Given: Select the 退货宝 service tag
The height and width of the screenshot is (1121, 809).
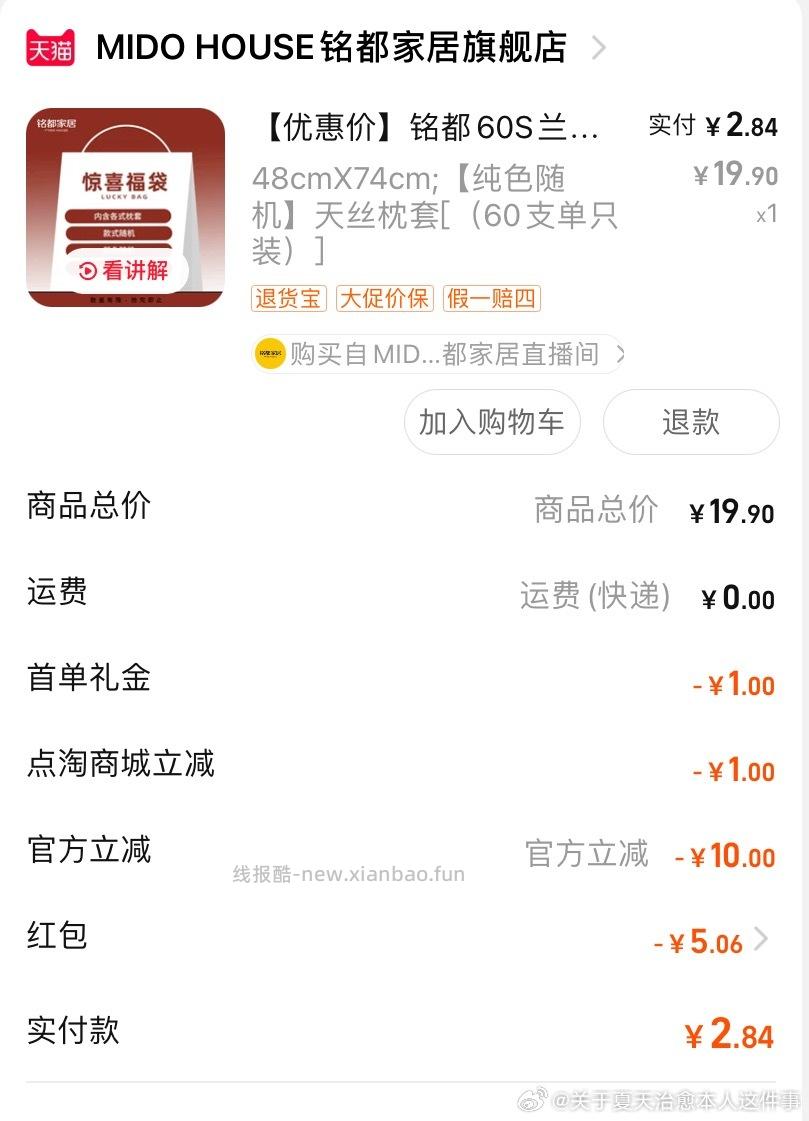Looking at the screenshot, I should (287, 299).
